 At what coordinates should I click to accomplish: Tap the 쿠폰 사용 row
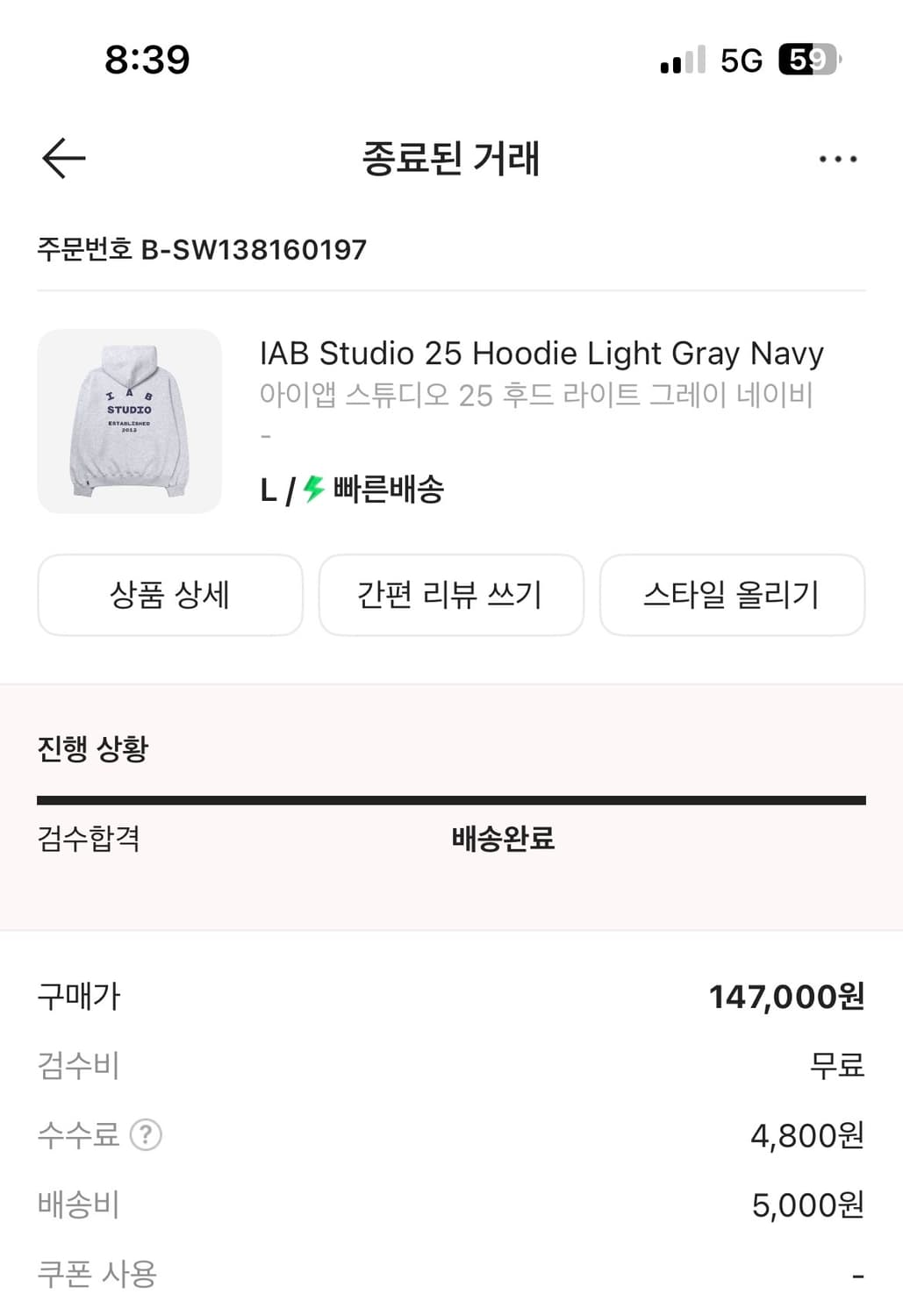[97, 1275]
